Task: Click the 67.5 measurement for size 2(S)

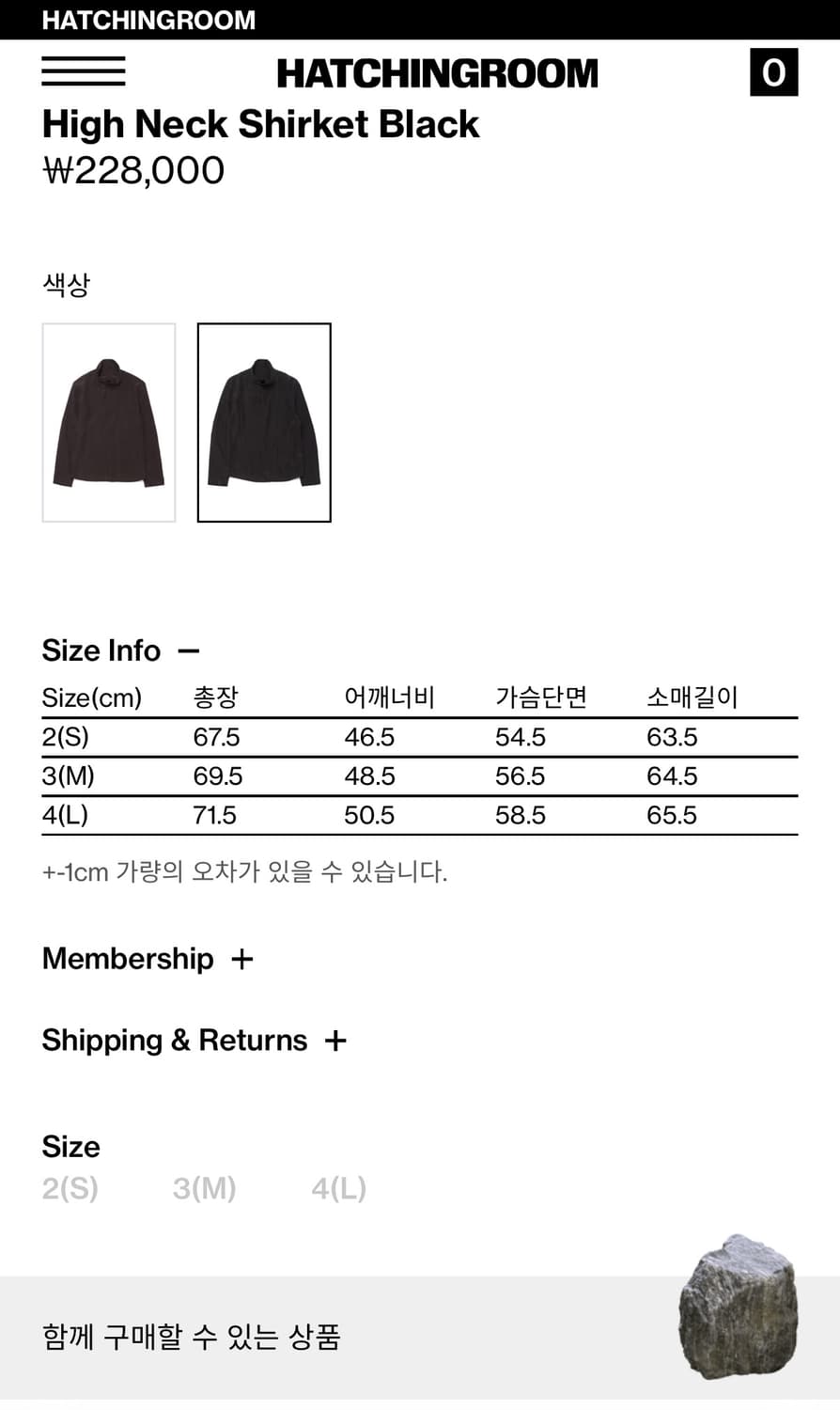Action: coord(215,736)
